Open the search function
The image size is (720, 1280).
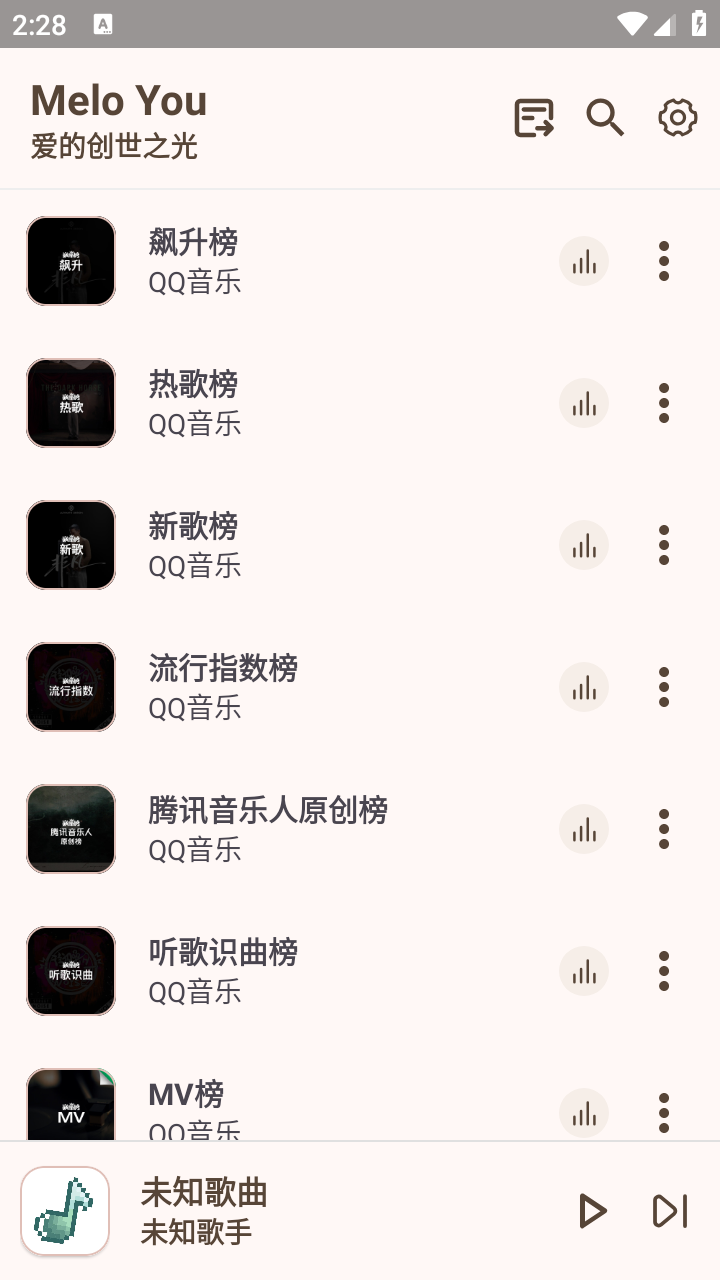(604, 117)
